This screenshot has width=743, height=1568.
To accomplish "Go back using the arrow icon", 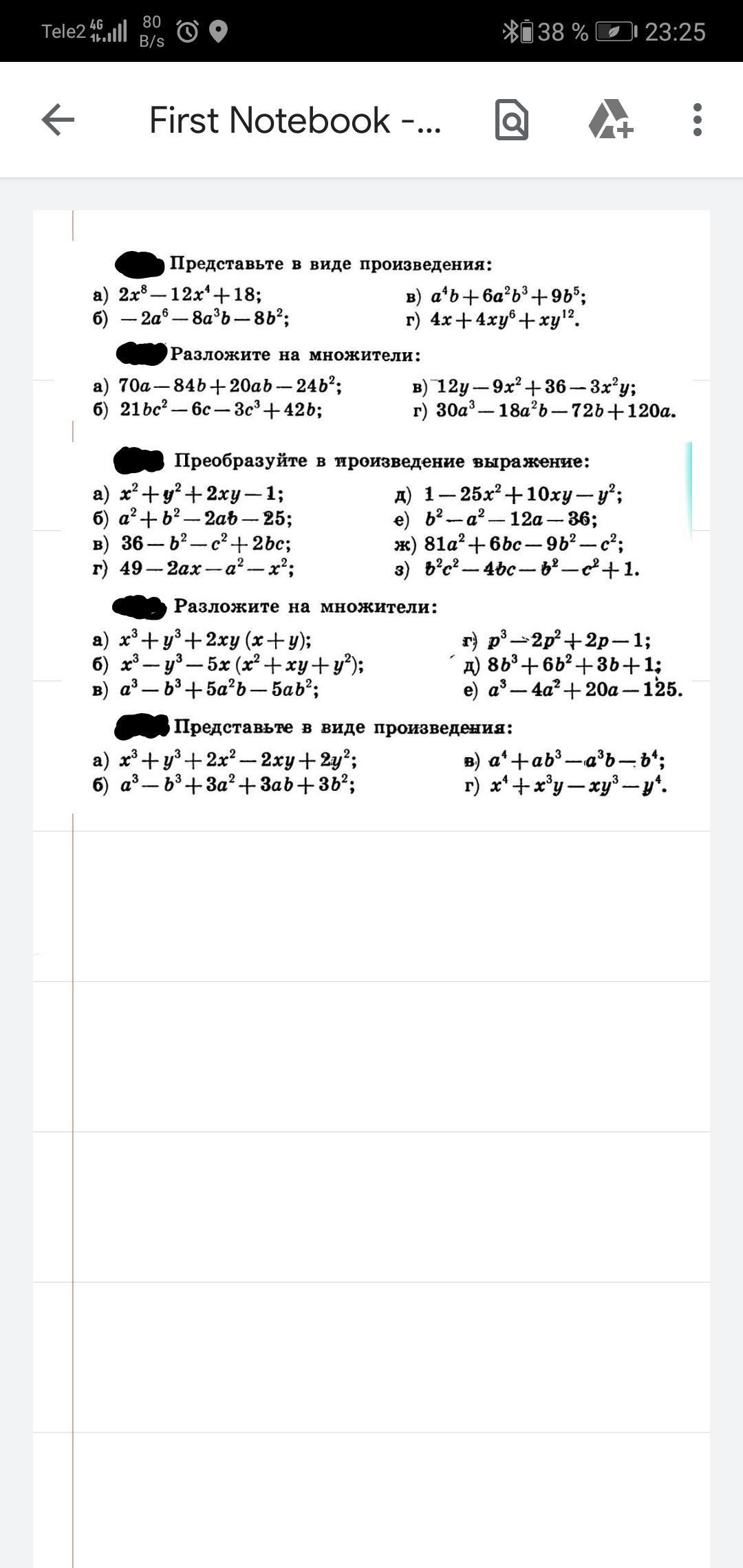I will [x=58, y=120].
